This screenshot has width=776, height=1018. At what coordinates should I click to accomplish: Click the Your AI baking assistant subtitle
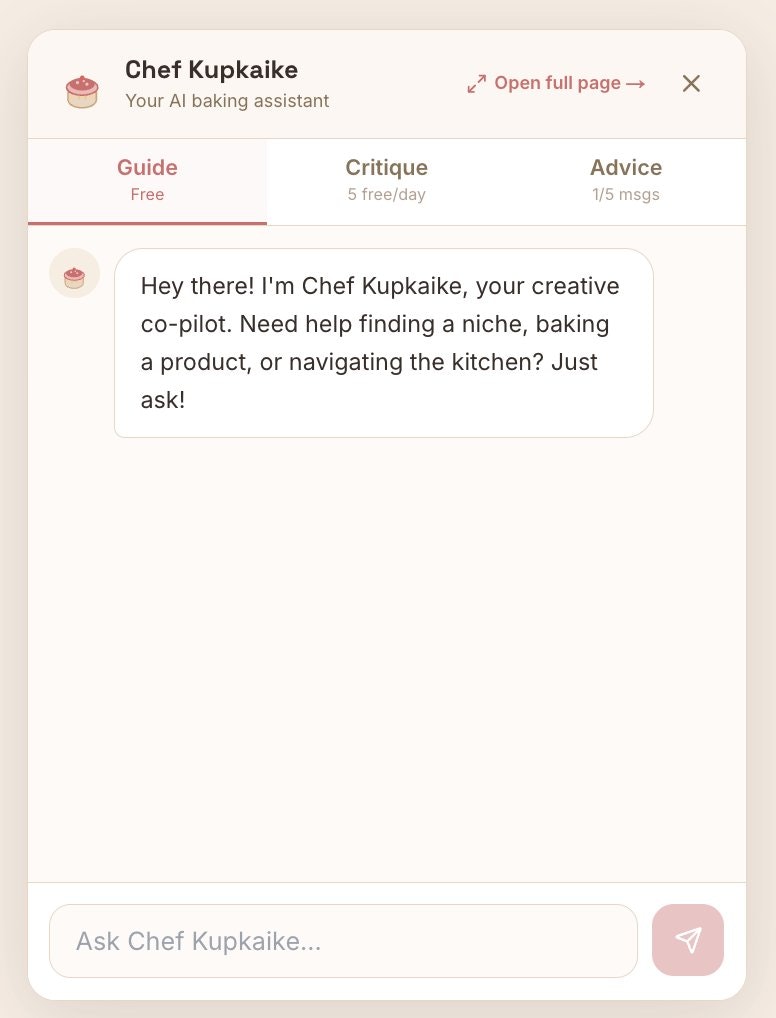(227, 101)
